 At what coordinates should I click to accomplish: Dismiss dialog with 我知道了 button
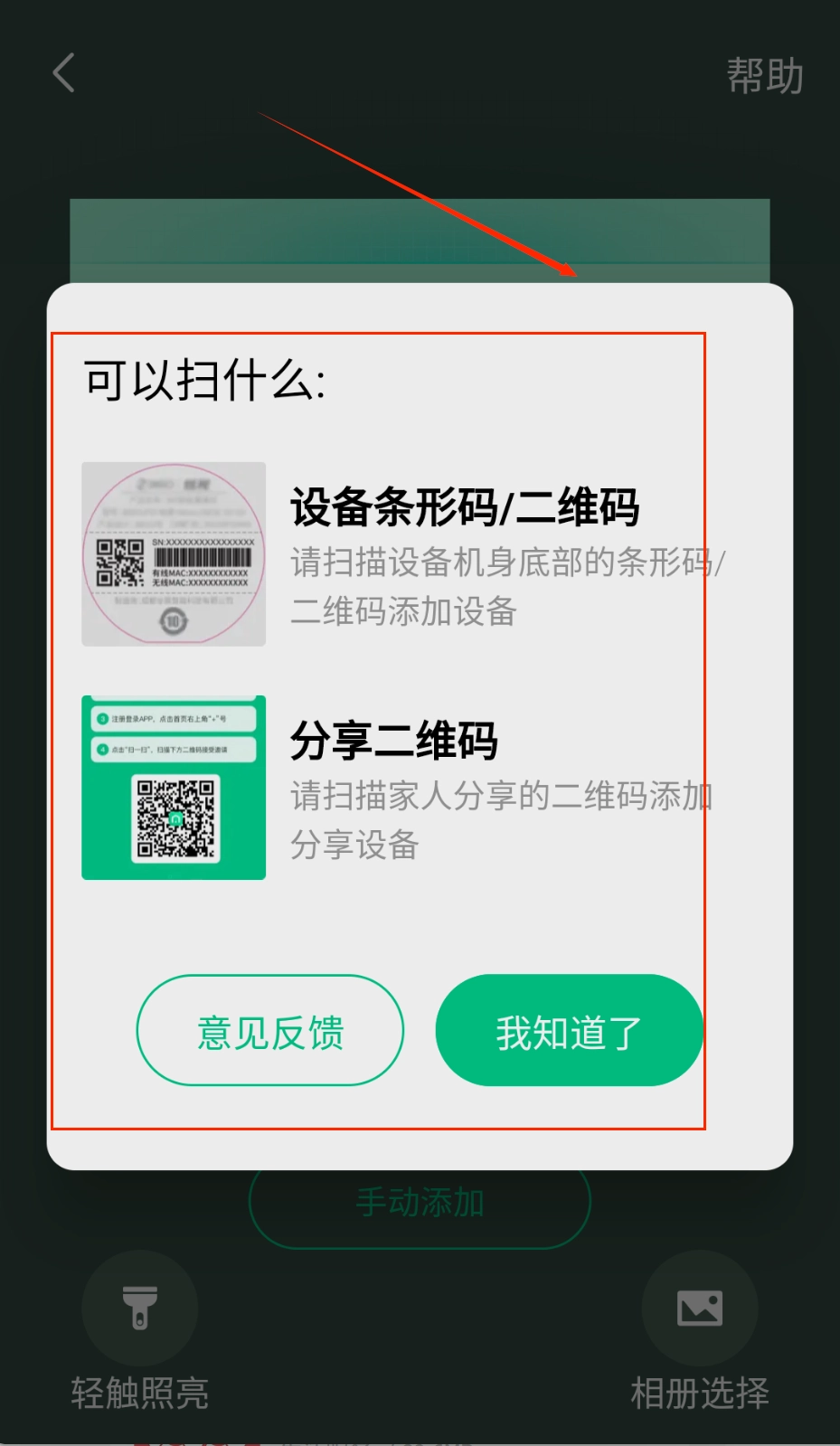tap(569, 1031)
